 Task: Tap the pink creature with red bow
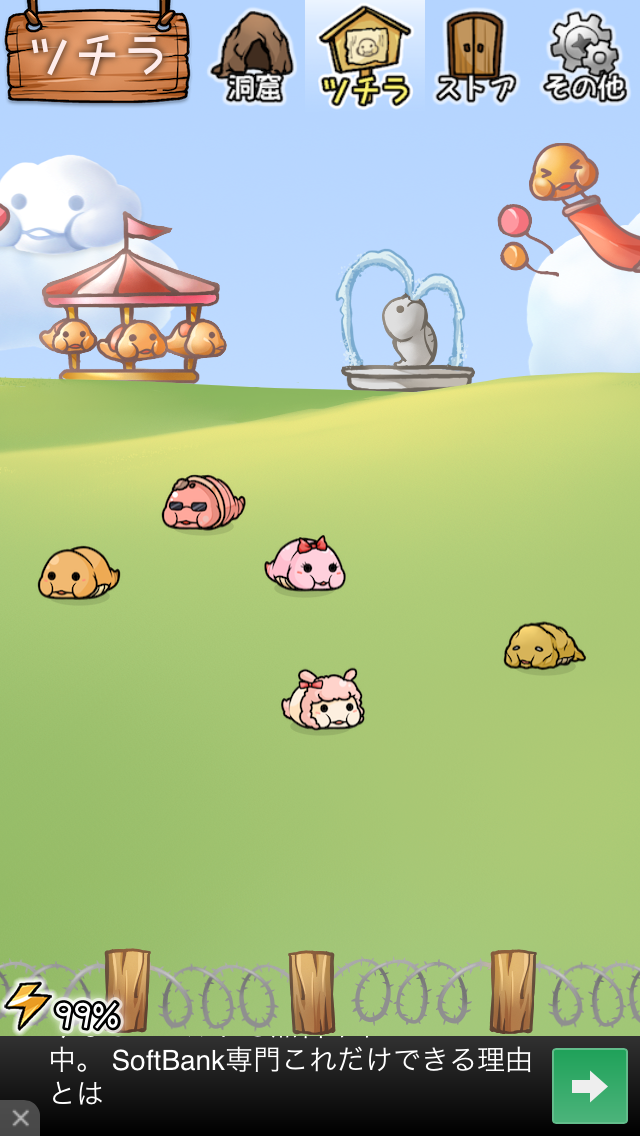point(306,564)
